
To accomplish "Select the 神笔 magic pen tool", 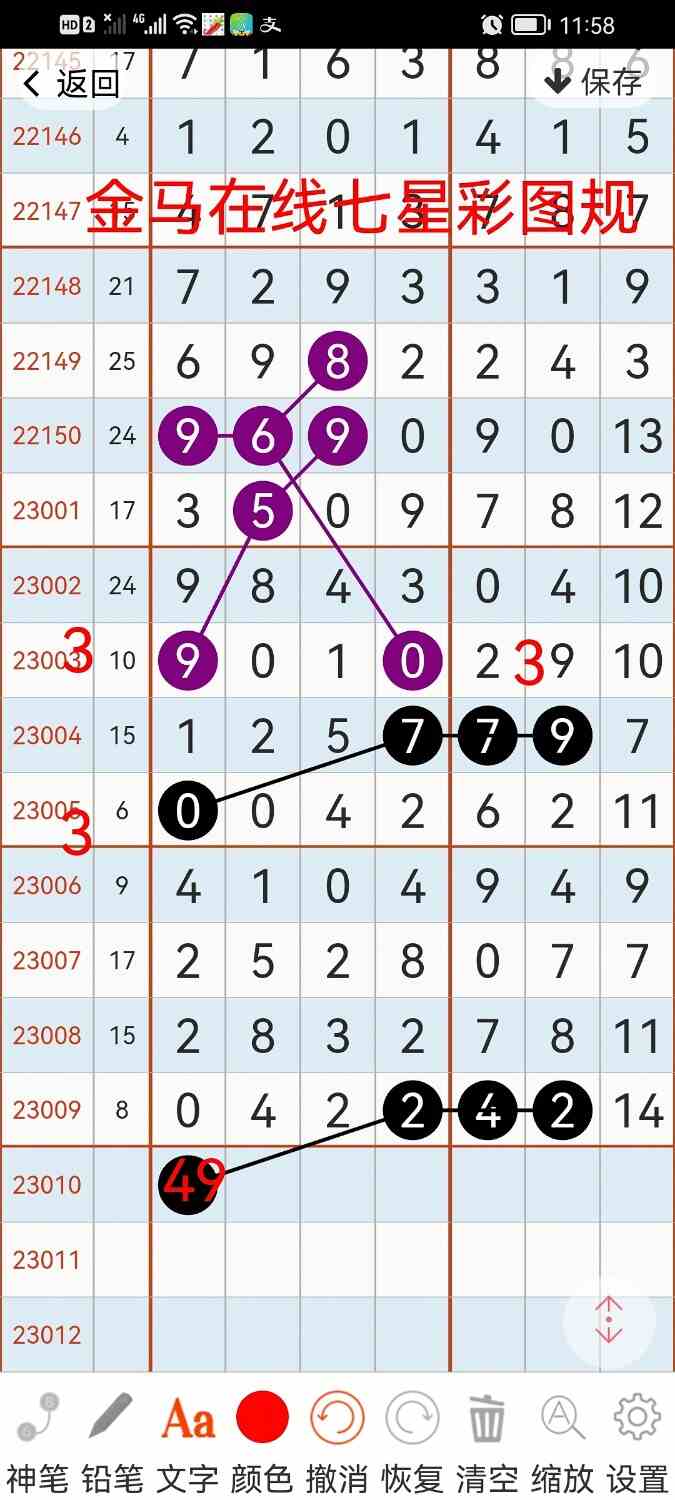I will pyautogui.click(x=38, y=1439).
